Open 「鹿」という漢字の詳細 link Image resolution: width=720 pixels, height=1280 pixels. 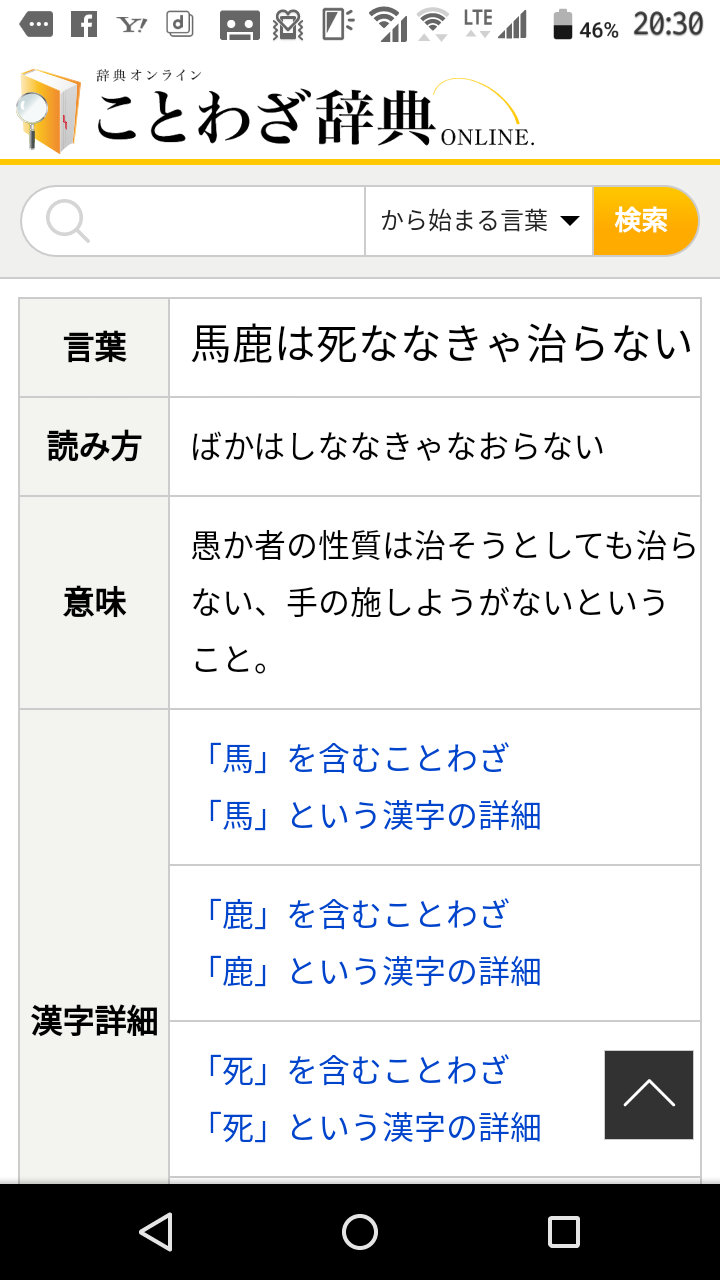(x=371, y=971)
